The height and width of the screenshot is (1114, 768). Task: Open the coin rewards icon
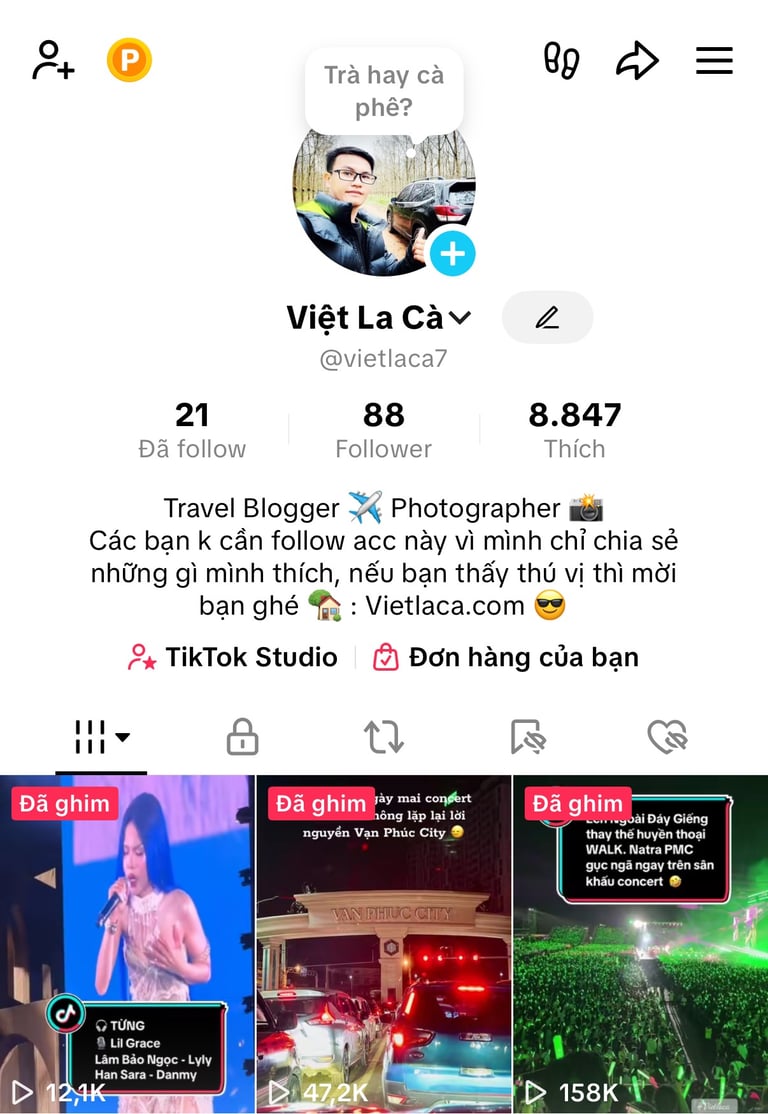point(129,61)
